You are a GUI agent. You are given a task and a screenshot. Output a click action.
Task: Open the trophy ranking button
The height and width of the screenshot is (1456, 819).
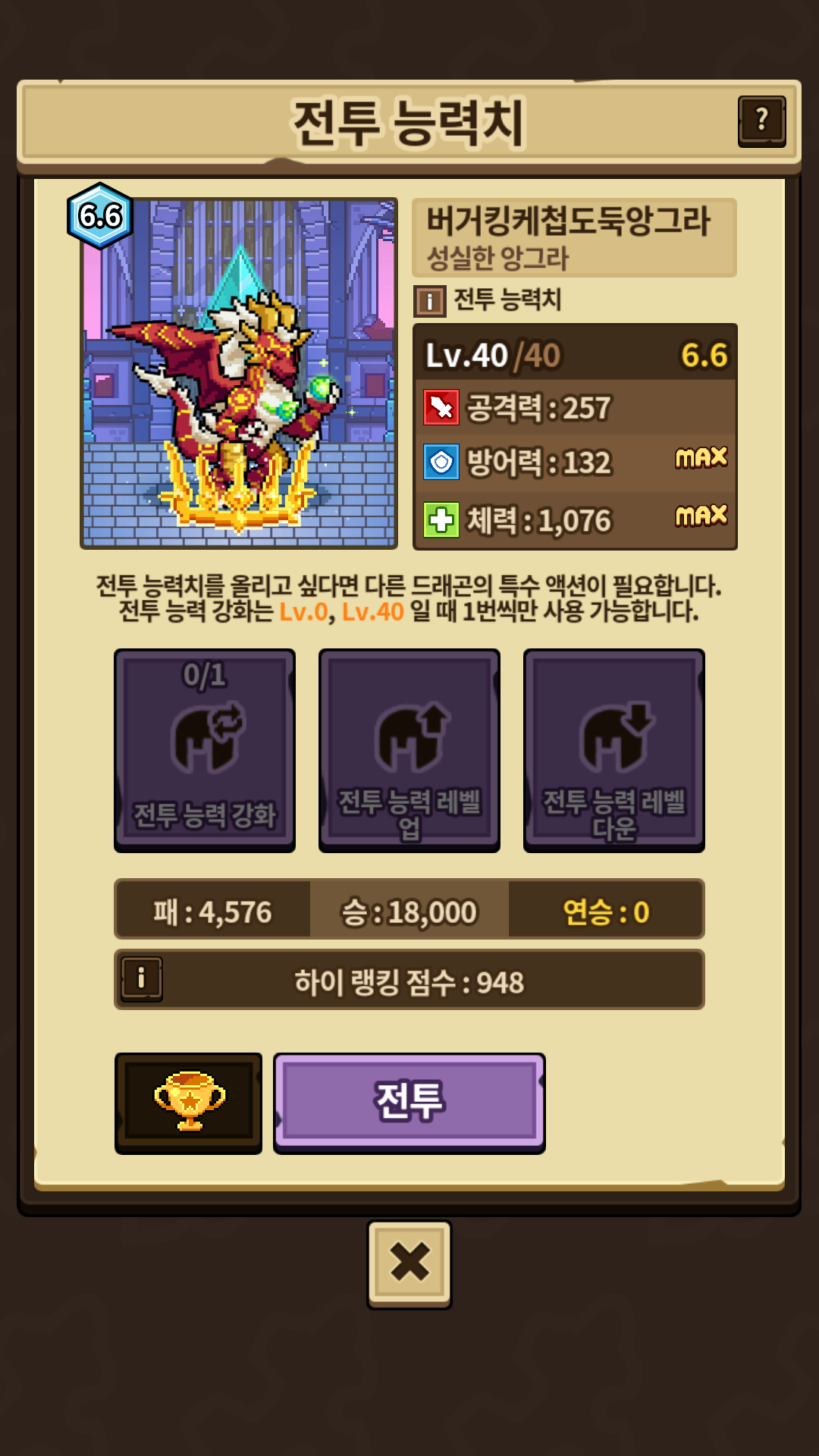(189, 1103)
